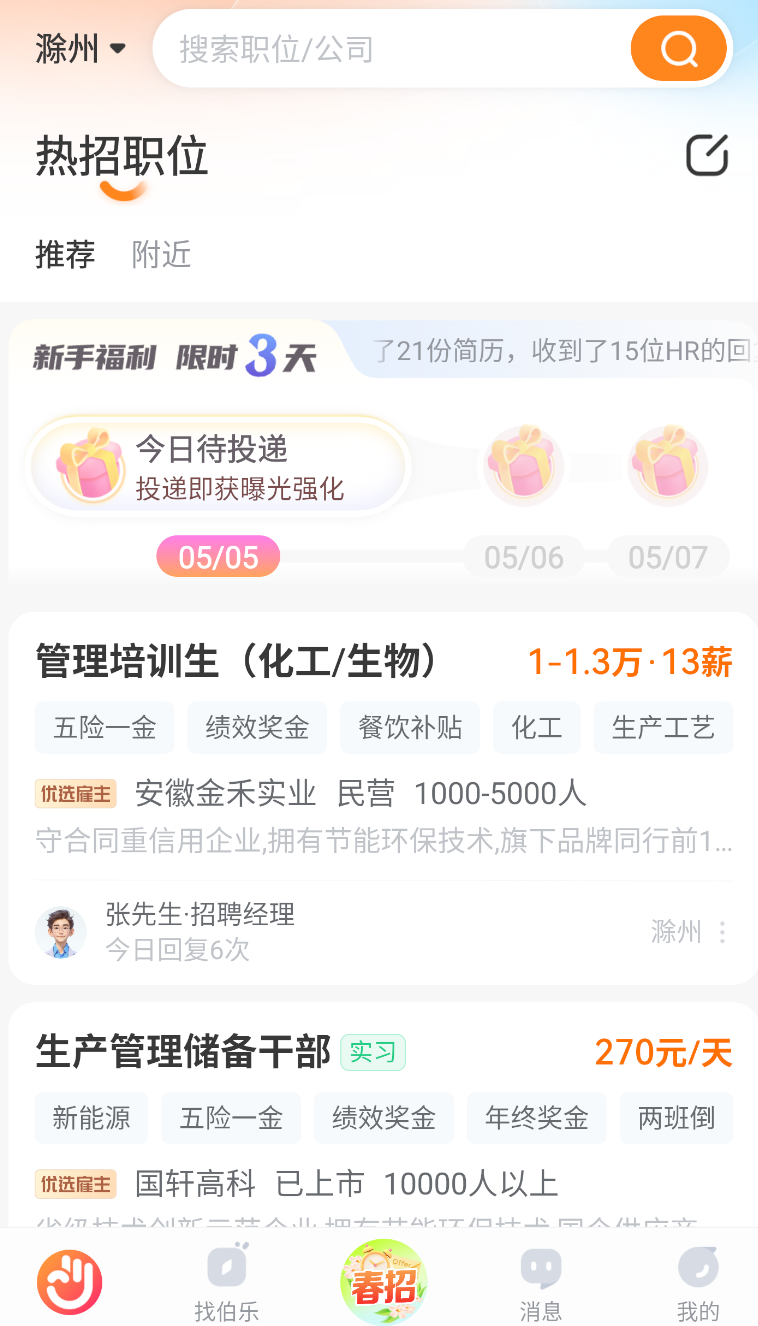Switch to the 附近 tab
Screen dimensions: 758x1326
[x=161, y=254]
